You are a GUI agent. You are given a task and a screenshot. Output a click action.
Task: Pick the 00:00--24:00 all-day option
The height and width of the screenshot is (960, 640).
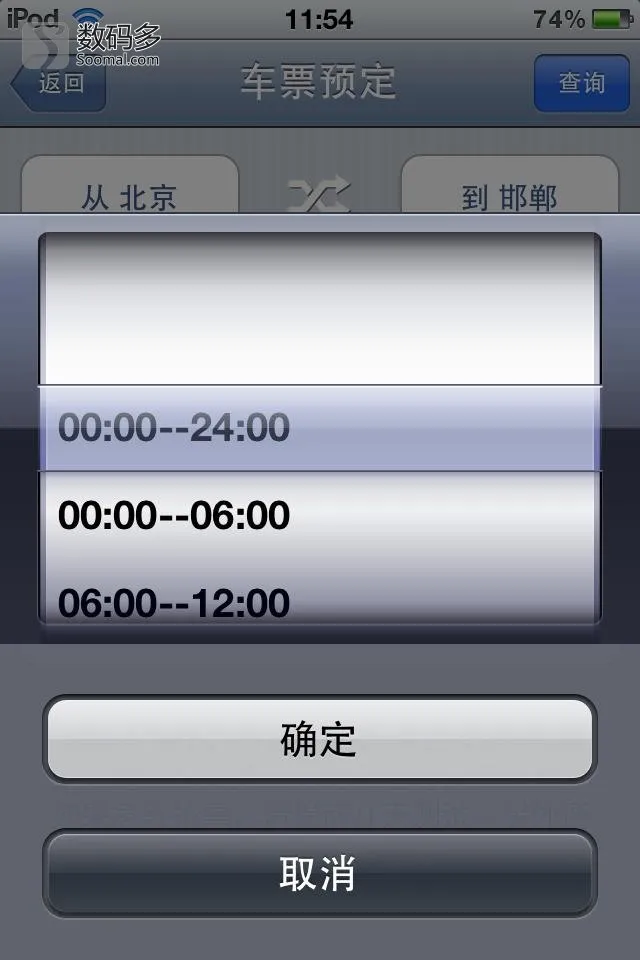(175, 428)
